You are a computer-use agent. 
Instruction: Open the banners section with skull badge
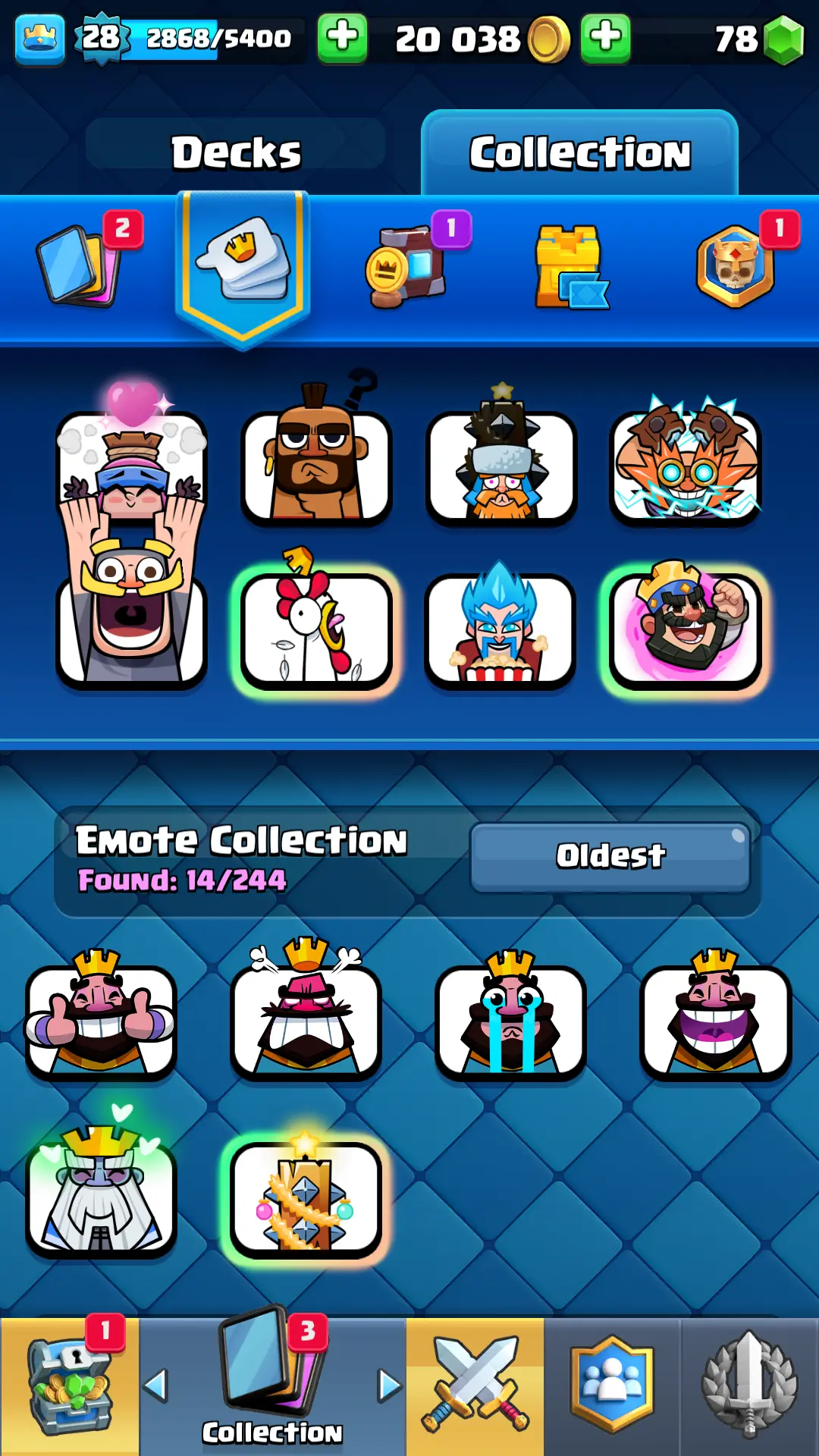(734, 265)
